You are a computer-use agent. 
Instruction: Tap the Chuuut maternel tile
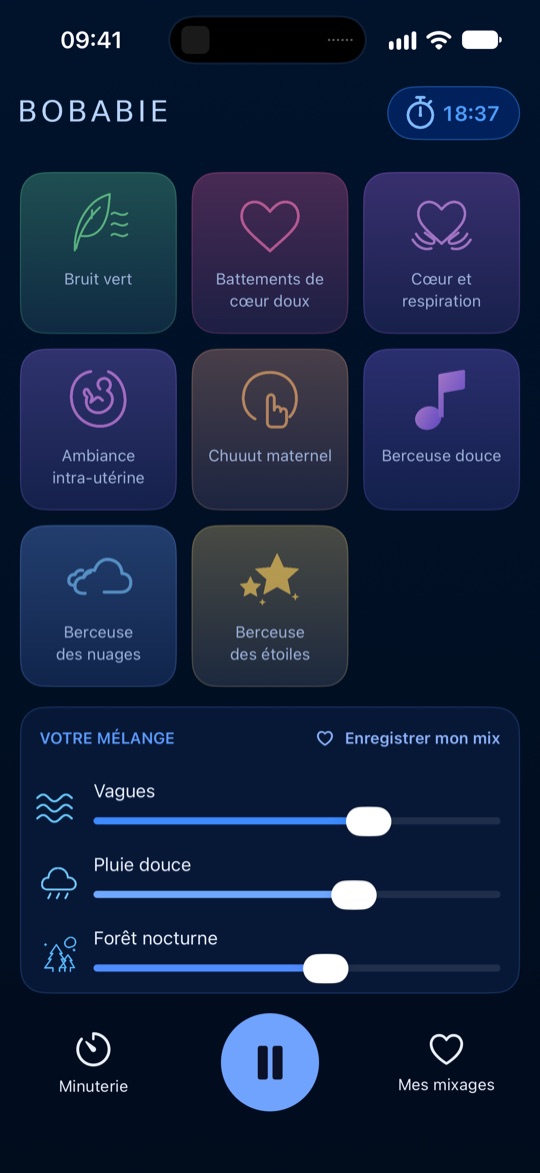click(270, 429)
